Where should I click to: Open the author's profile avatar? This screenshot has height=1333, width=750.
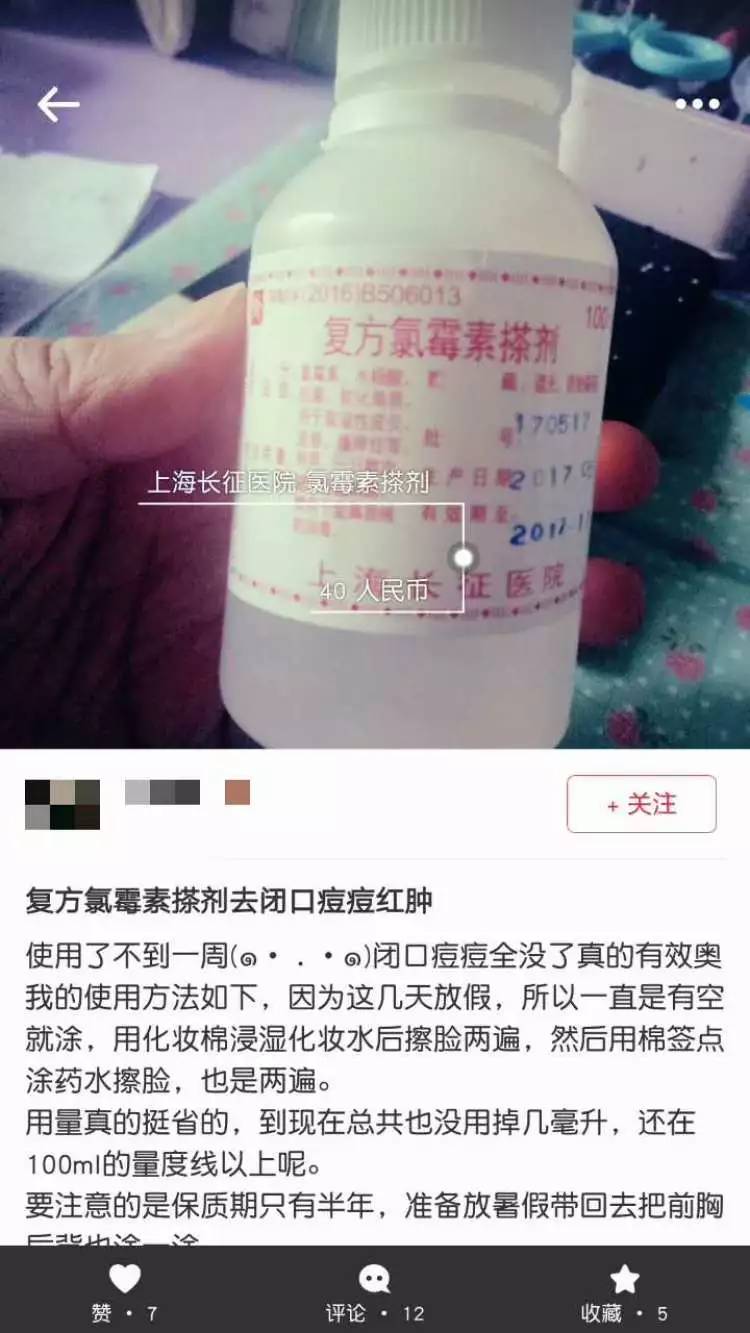[62, 804]
